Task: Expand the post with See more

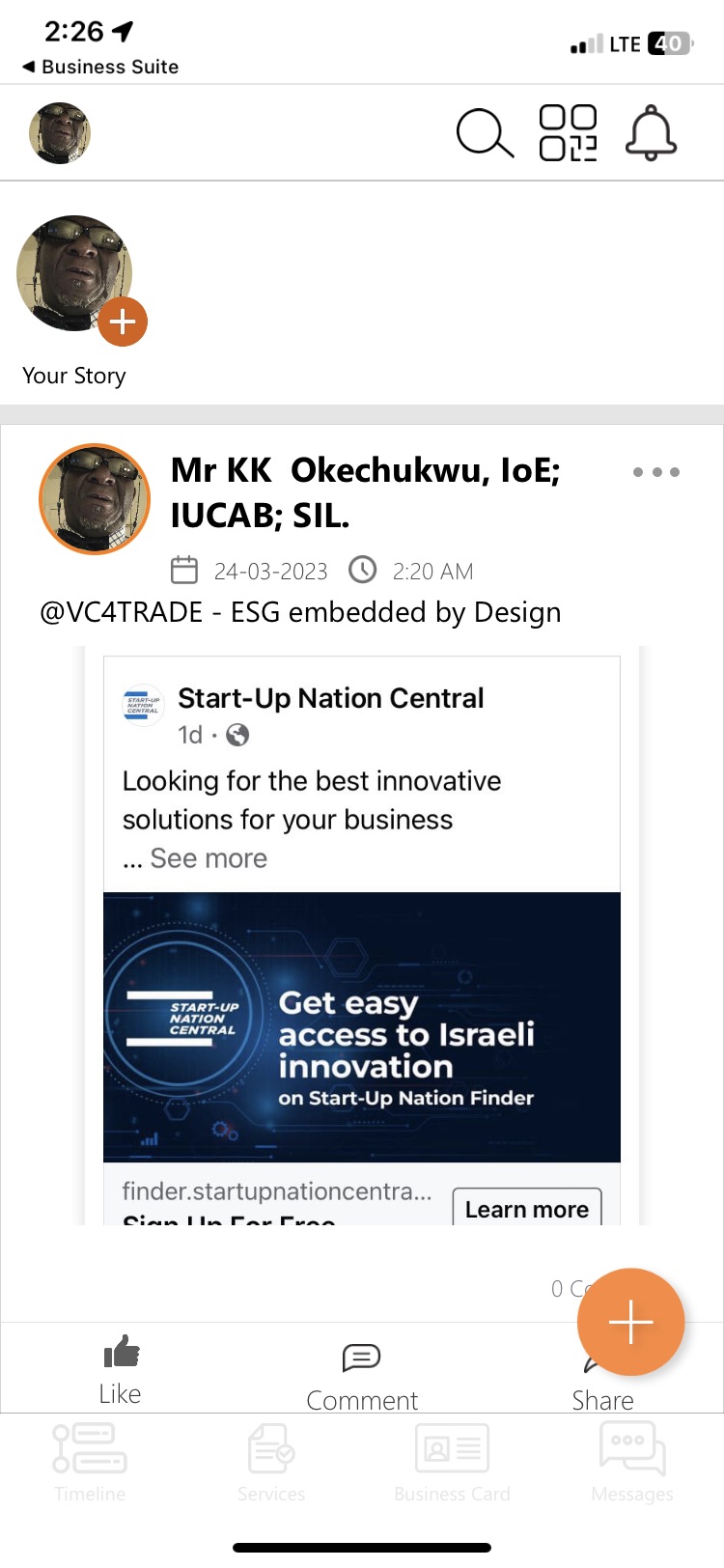Action: click(209, 858)
